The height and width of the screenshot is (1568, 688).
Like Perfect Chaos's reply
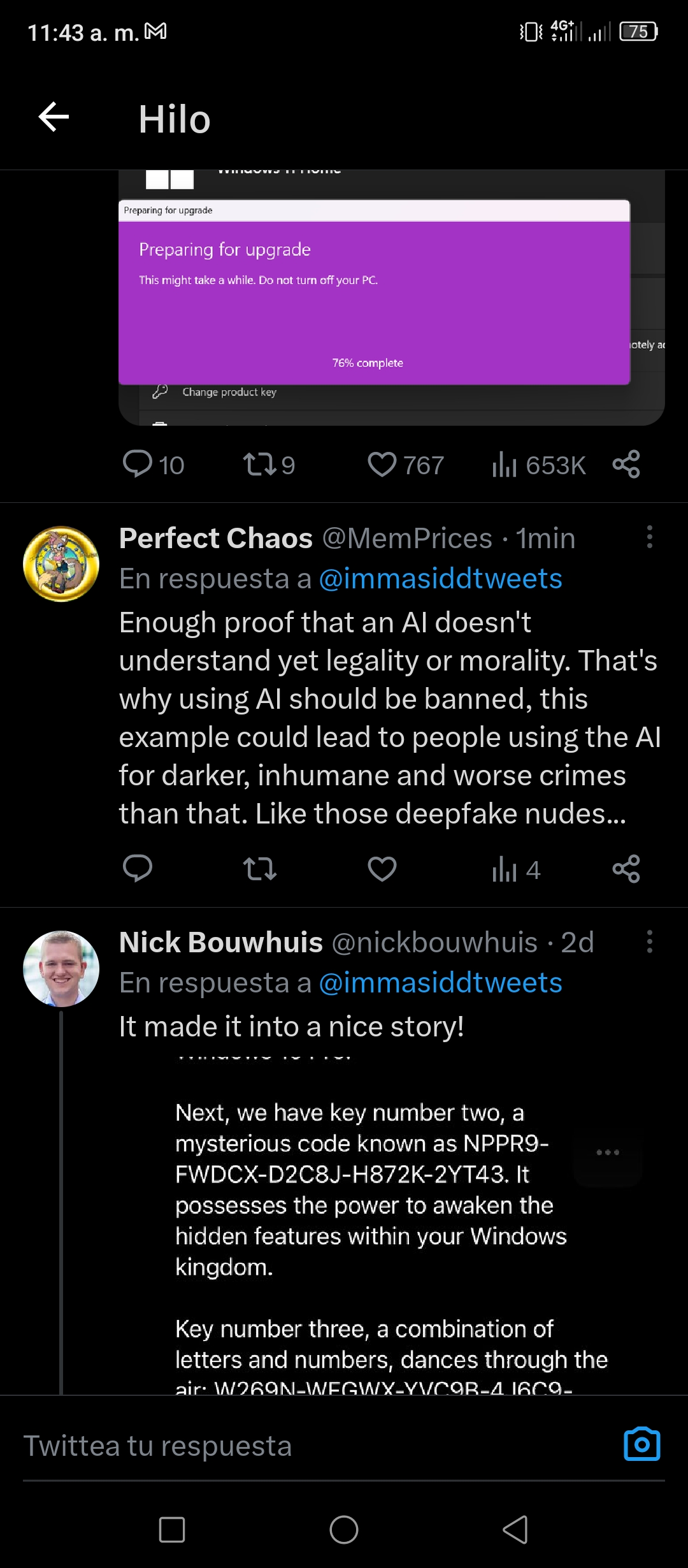(382, 869)
